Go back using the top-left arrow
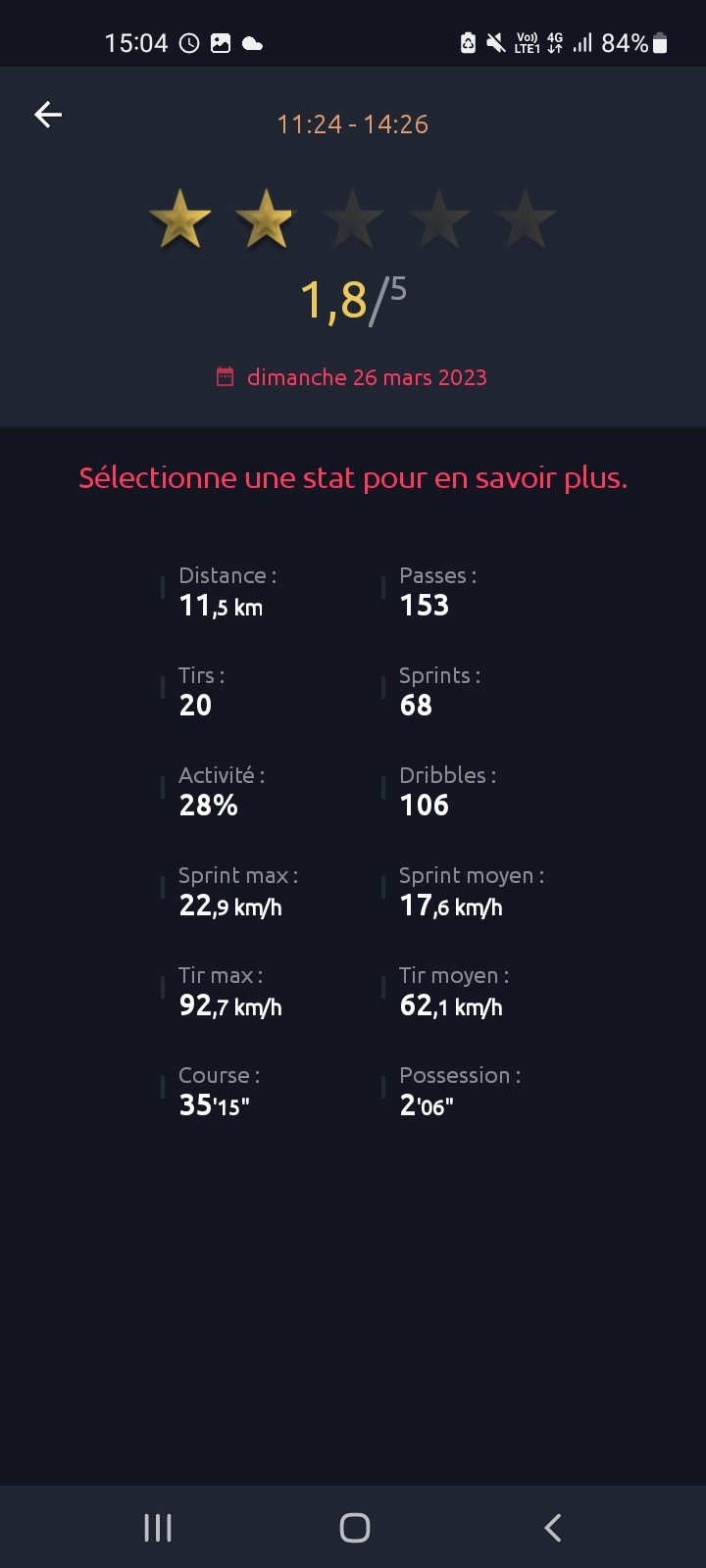706x1568 pixels. click(x=48, y=115)
